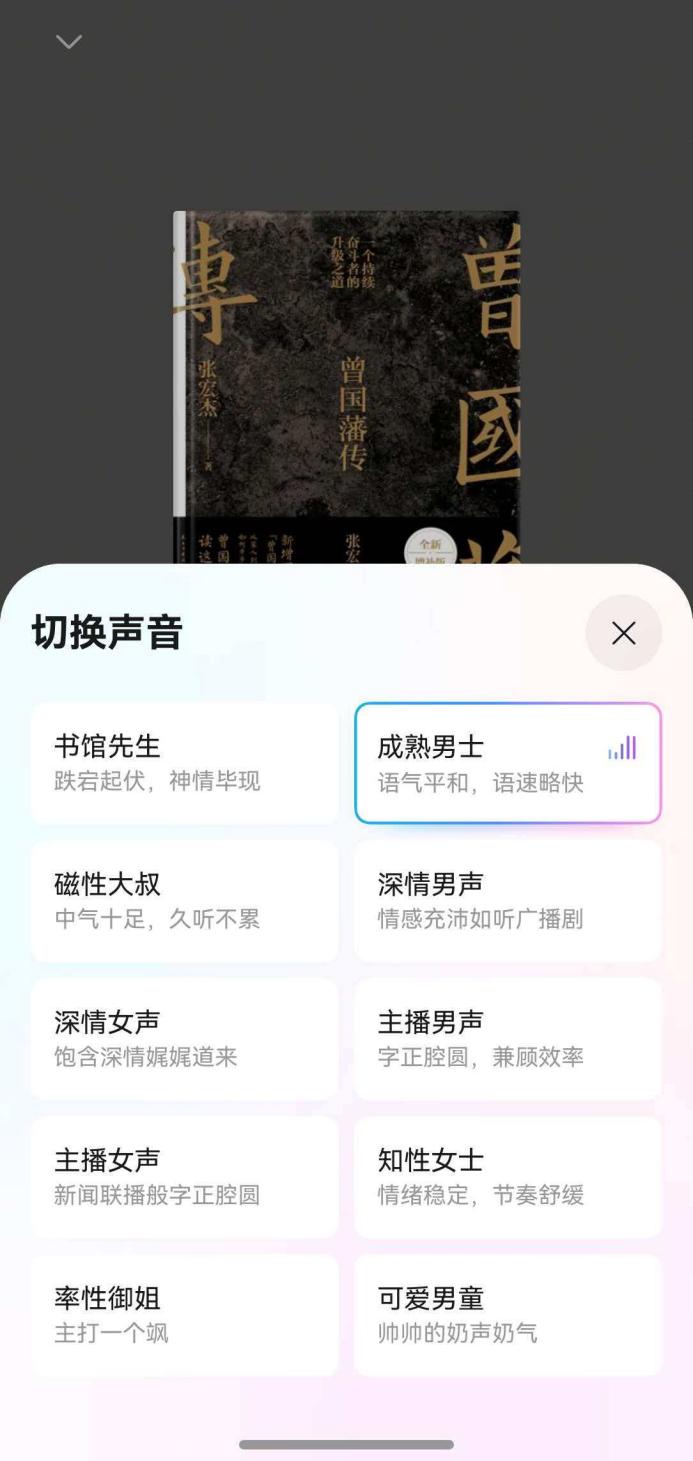The width and height of the screenshot is (693, 1461).
Task: Select the 书馆先生 voice
Action: coord(185,763)
